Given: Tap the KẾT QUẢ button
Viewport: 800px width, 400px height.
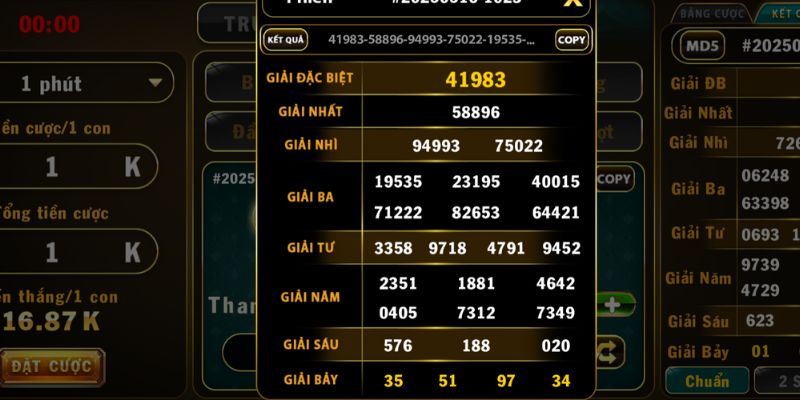Looking at the screenshot, I should [x=285, y=40].
